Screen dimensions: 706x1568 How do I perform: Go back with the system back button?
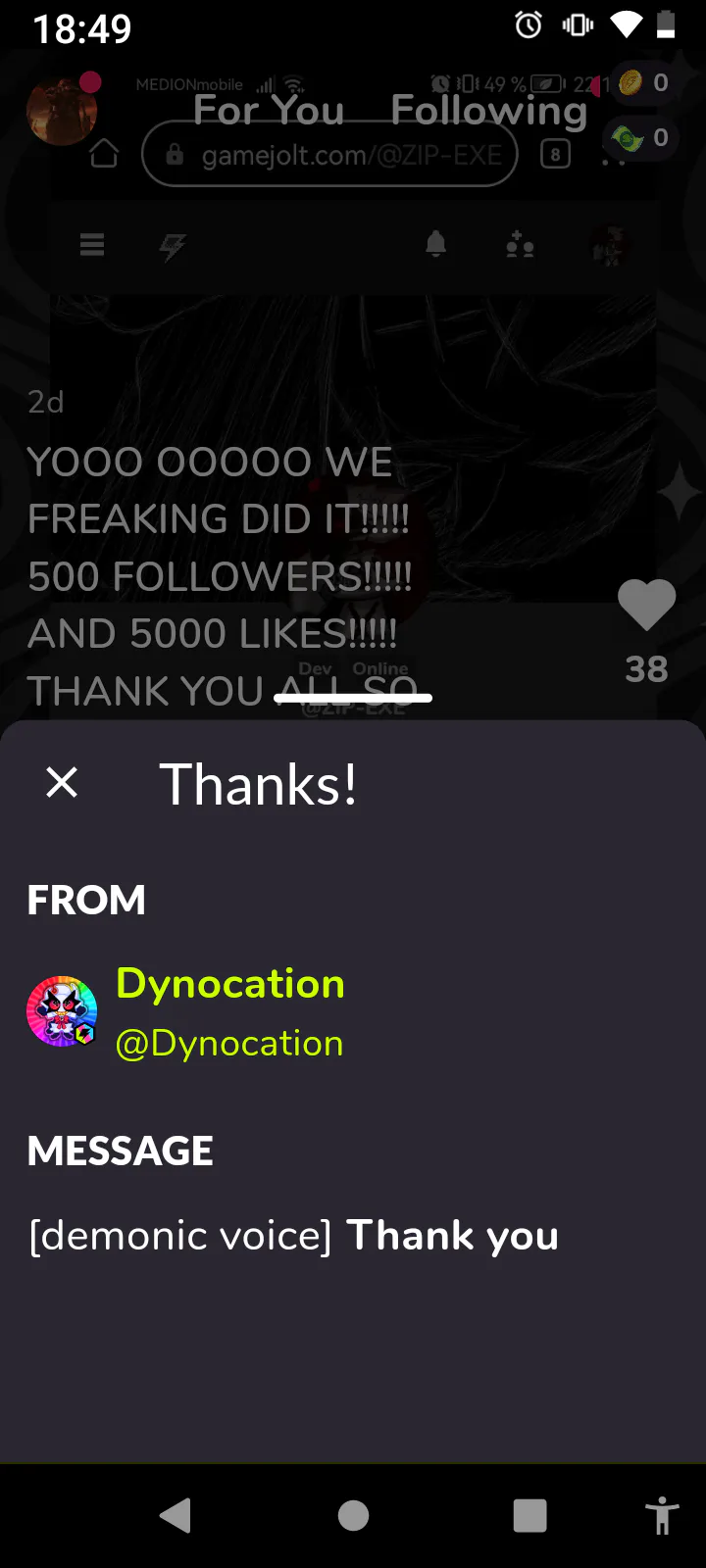(176, 1515)
